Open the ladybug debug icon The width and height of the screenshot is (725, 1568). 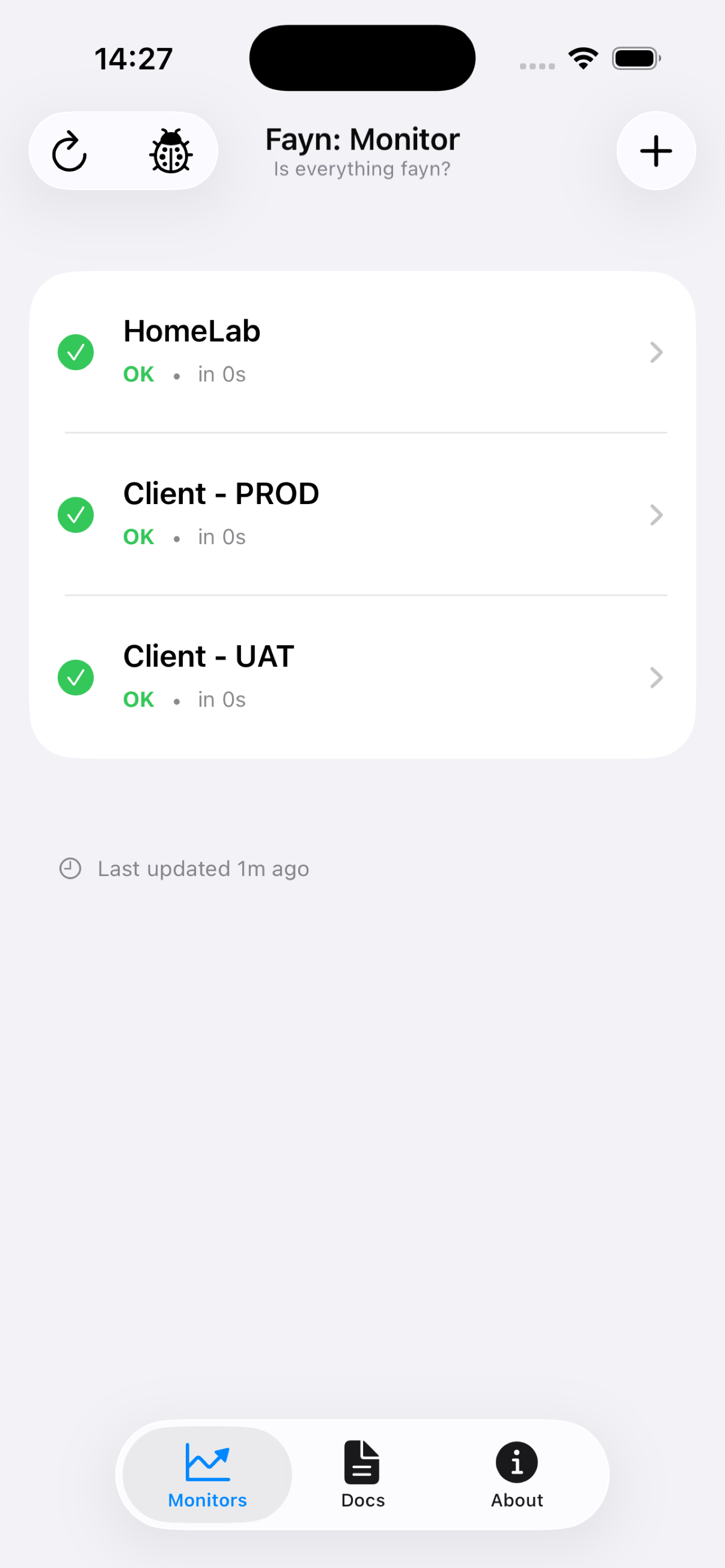pyautogui.click(x=171, y=151)
